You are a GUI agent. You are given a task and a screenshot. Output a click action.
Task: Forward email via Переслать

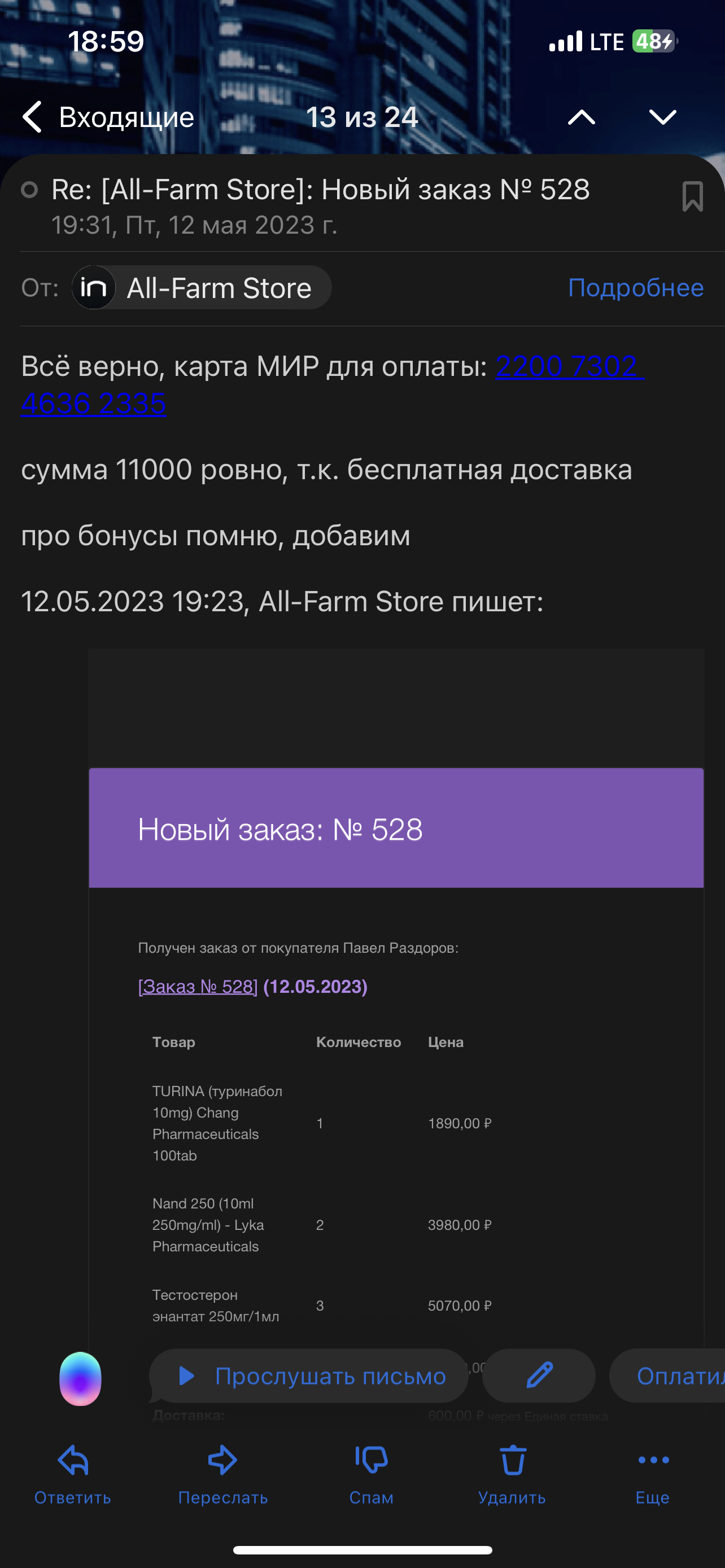coord(223,1474)
